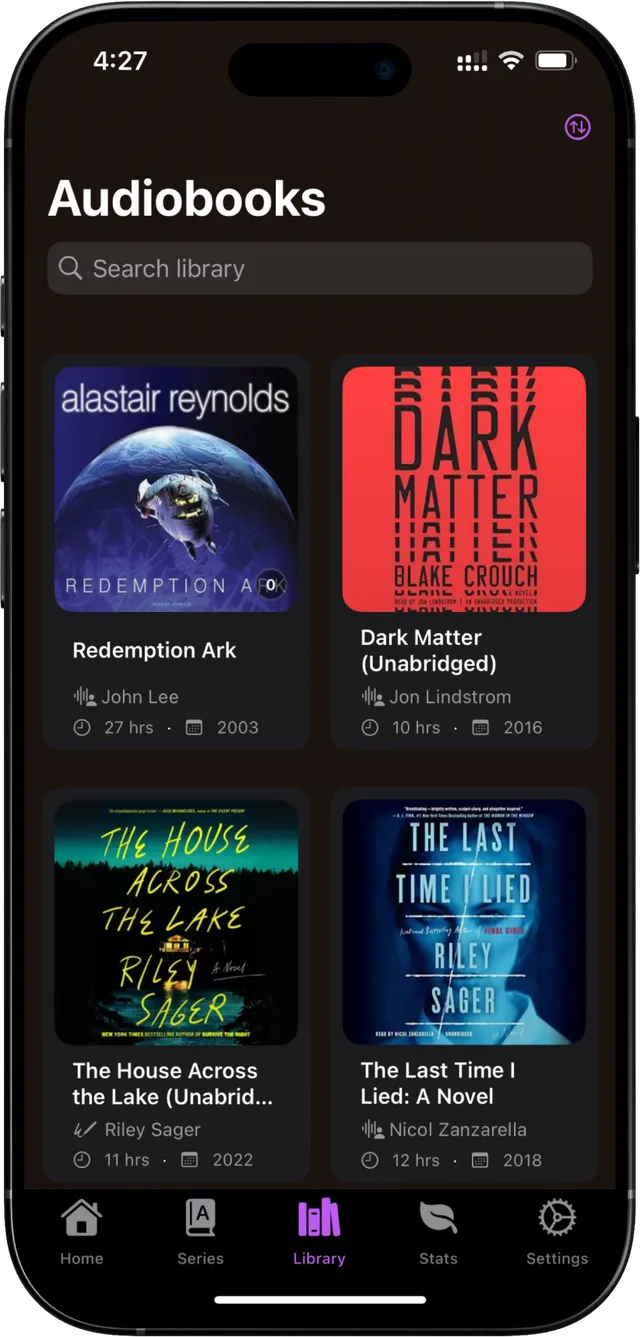Open Dark Matter (Unabridged) audiobook
Screen dimensions: 640x1337
(464, 489)
